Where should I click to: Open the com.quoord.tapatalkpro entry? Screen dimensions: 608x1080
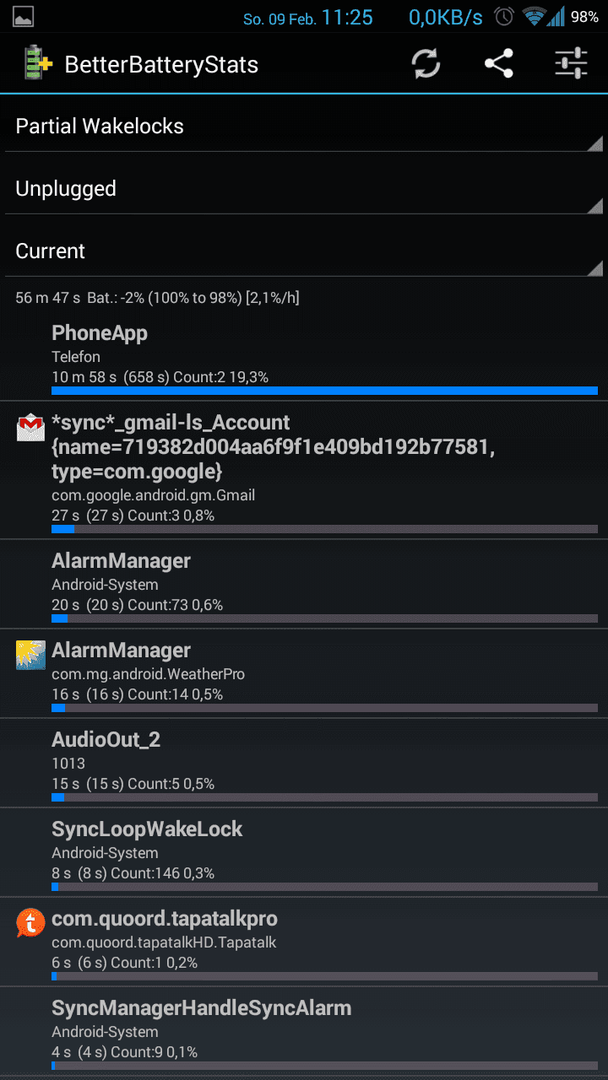tap(304, 942)
